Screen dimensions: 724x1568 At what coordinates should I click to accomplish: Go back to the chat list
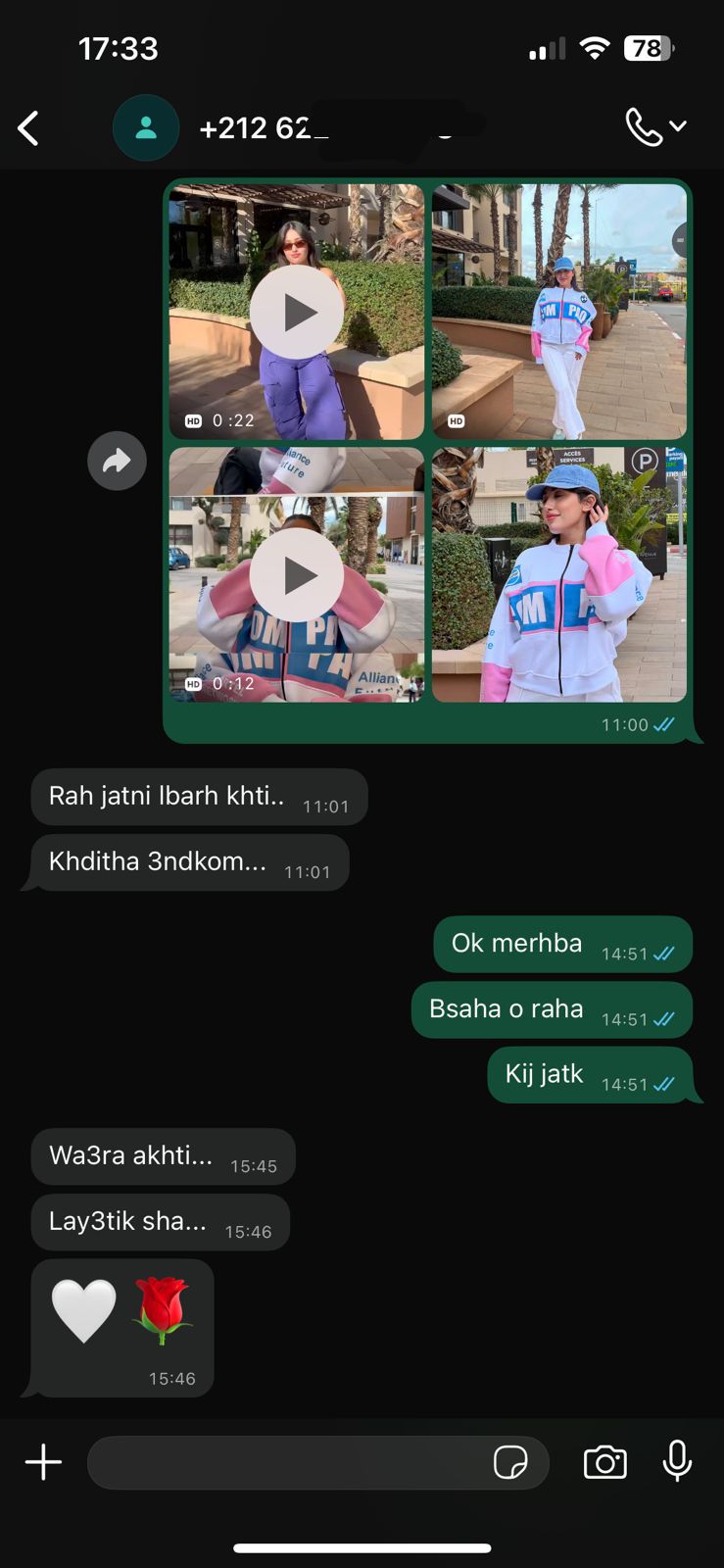29,128
